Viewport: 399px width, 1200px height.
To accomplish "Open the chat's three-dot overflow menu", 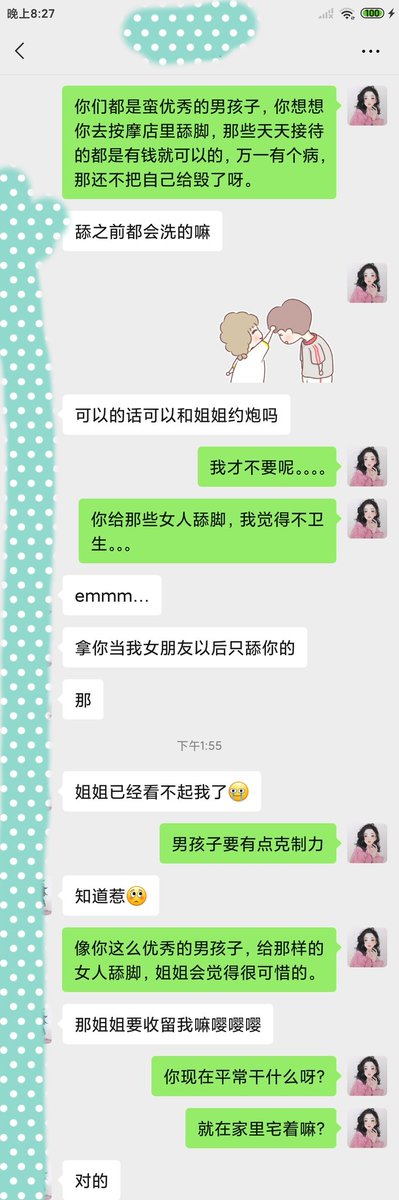I will pos(371,51).
